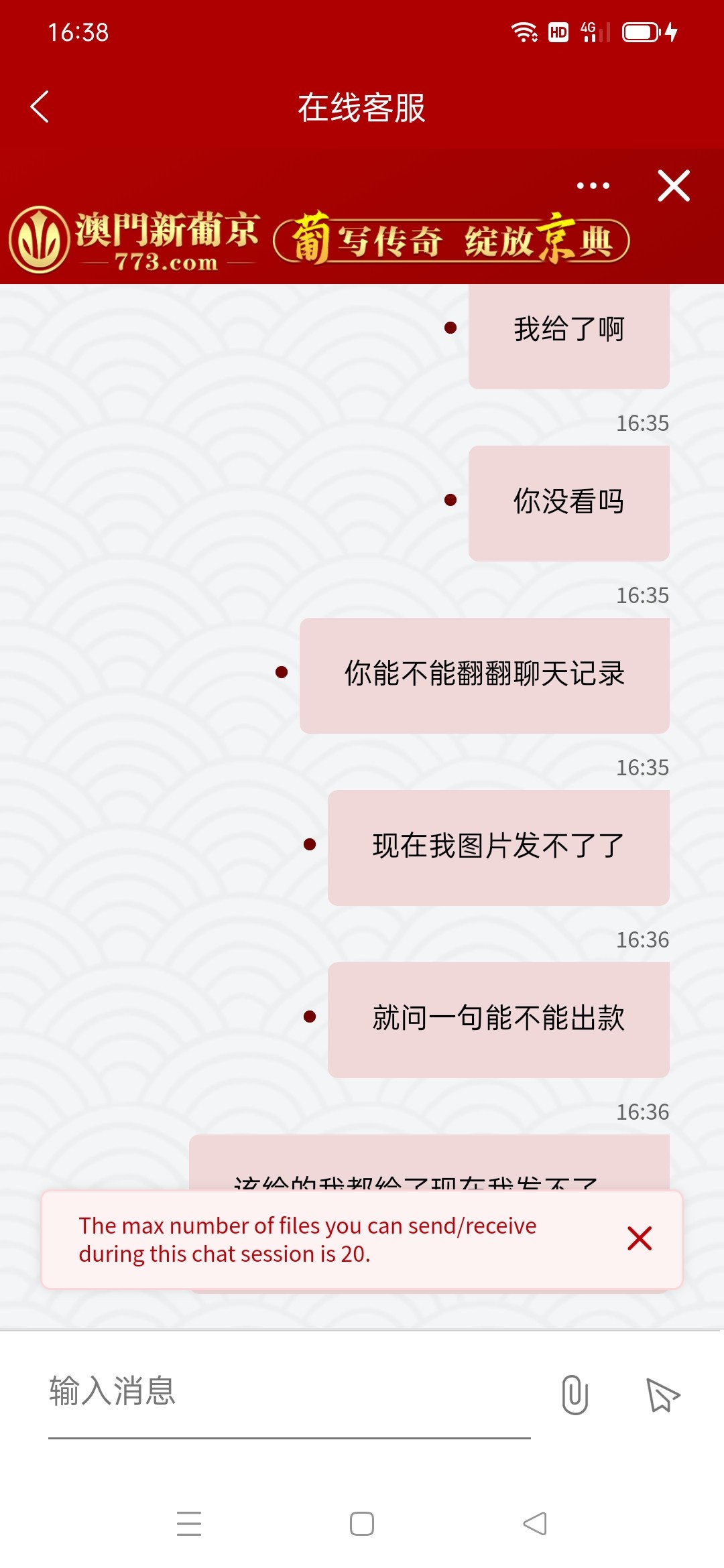Tap the 就问一句能不能出款 message
The image size is (724, 1568).
click(499, 1020)
